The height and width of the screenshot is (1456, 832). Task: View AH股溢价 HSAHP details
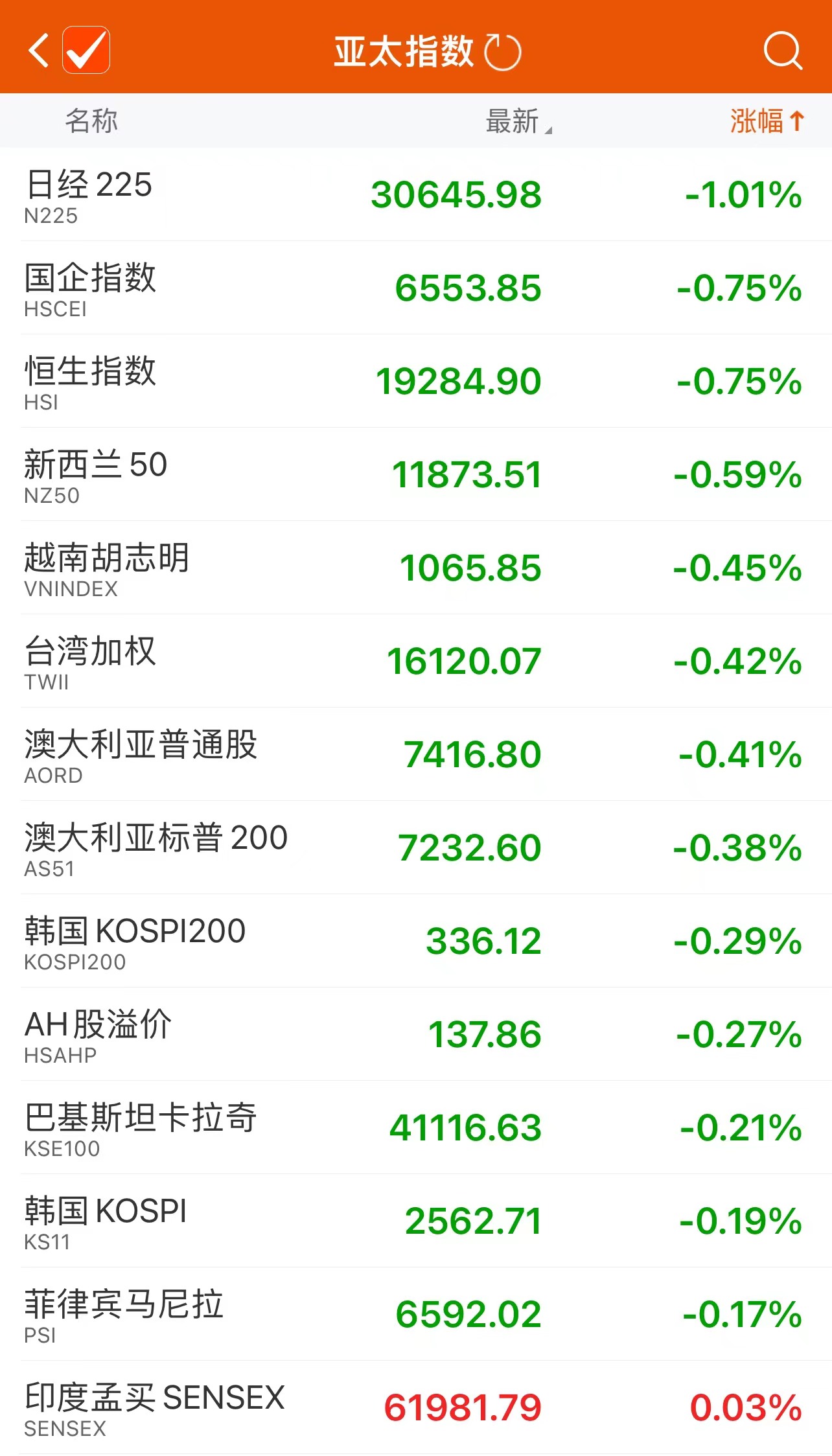click(415, 1034)
